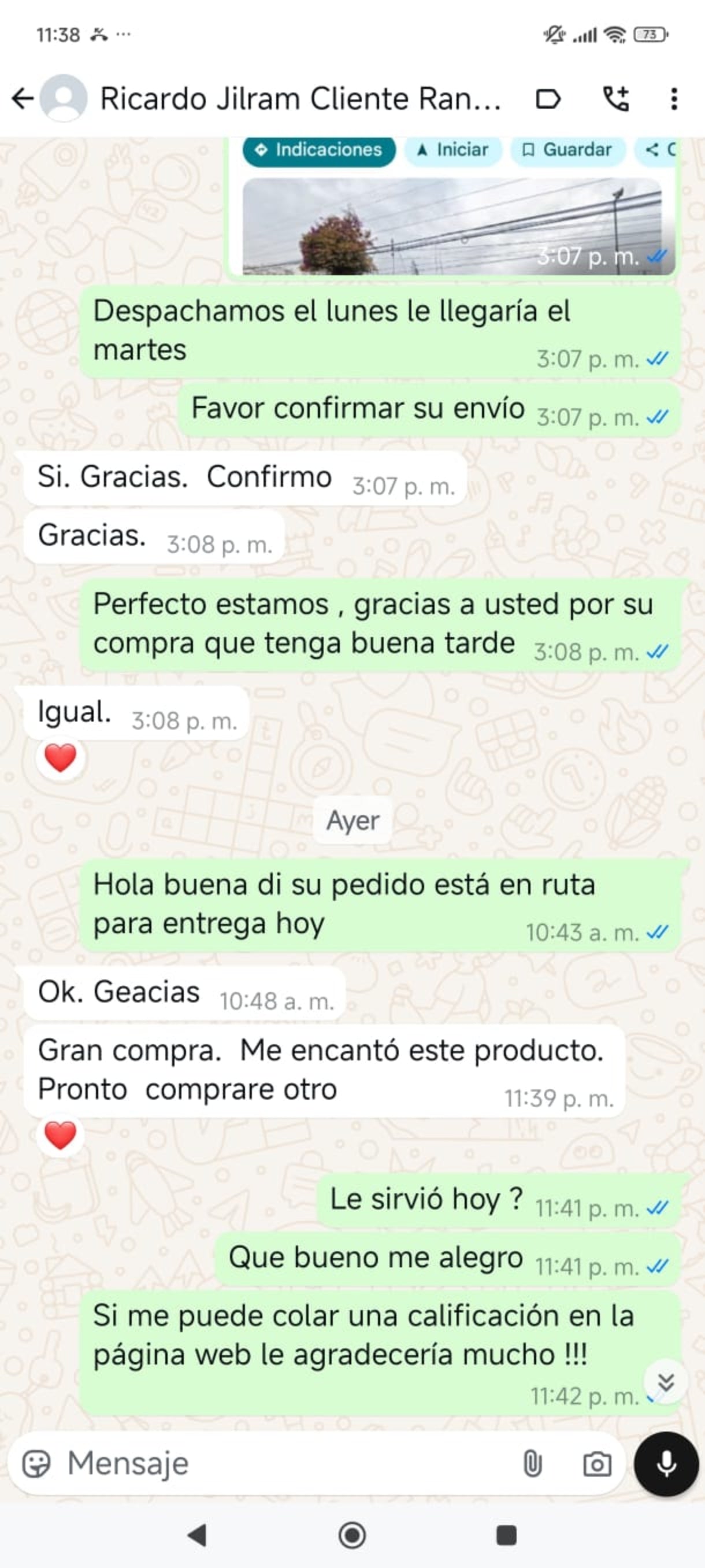Tap the Indicaciones button

[x=319, y=150]
